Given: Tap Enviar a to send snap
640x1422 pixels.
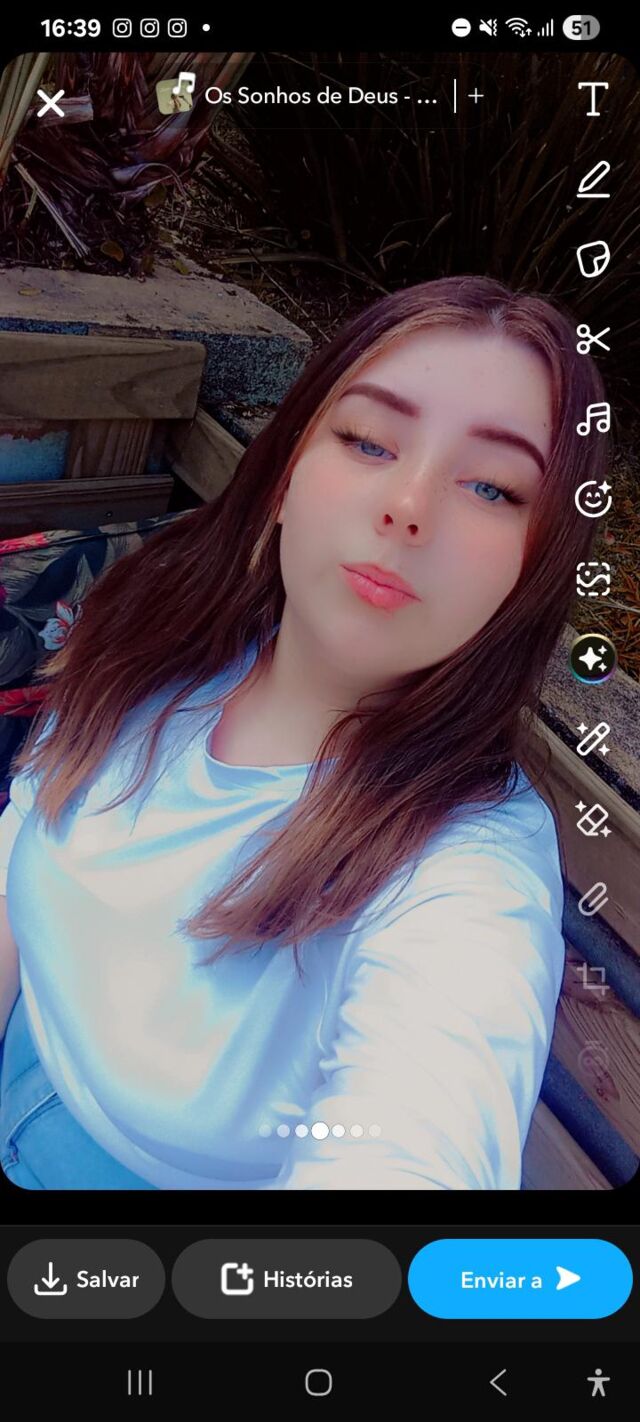Looking at the screenshot, I should pyautogui.click(x=520, y=1279).
